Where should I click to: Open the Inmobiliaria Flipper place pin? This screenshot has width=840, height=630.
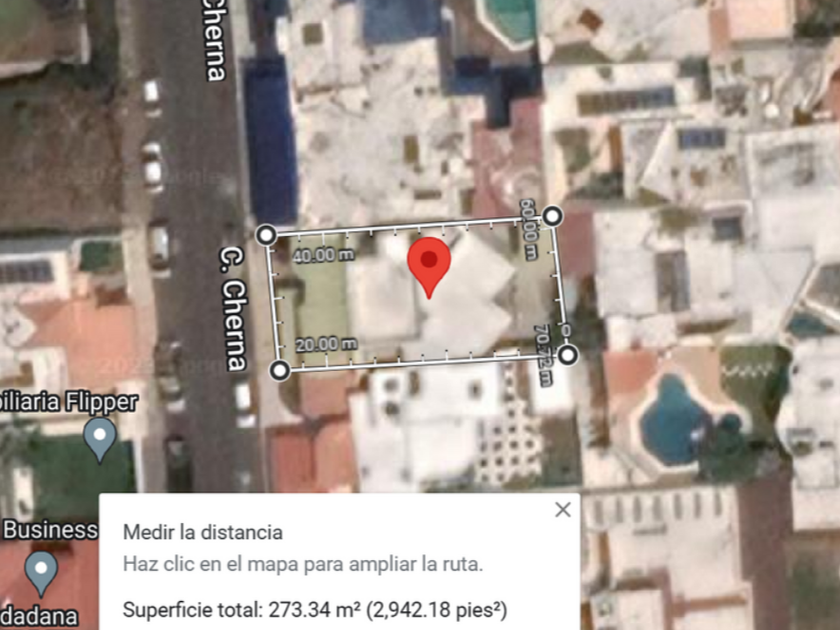point(98,438)
